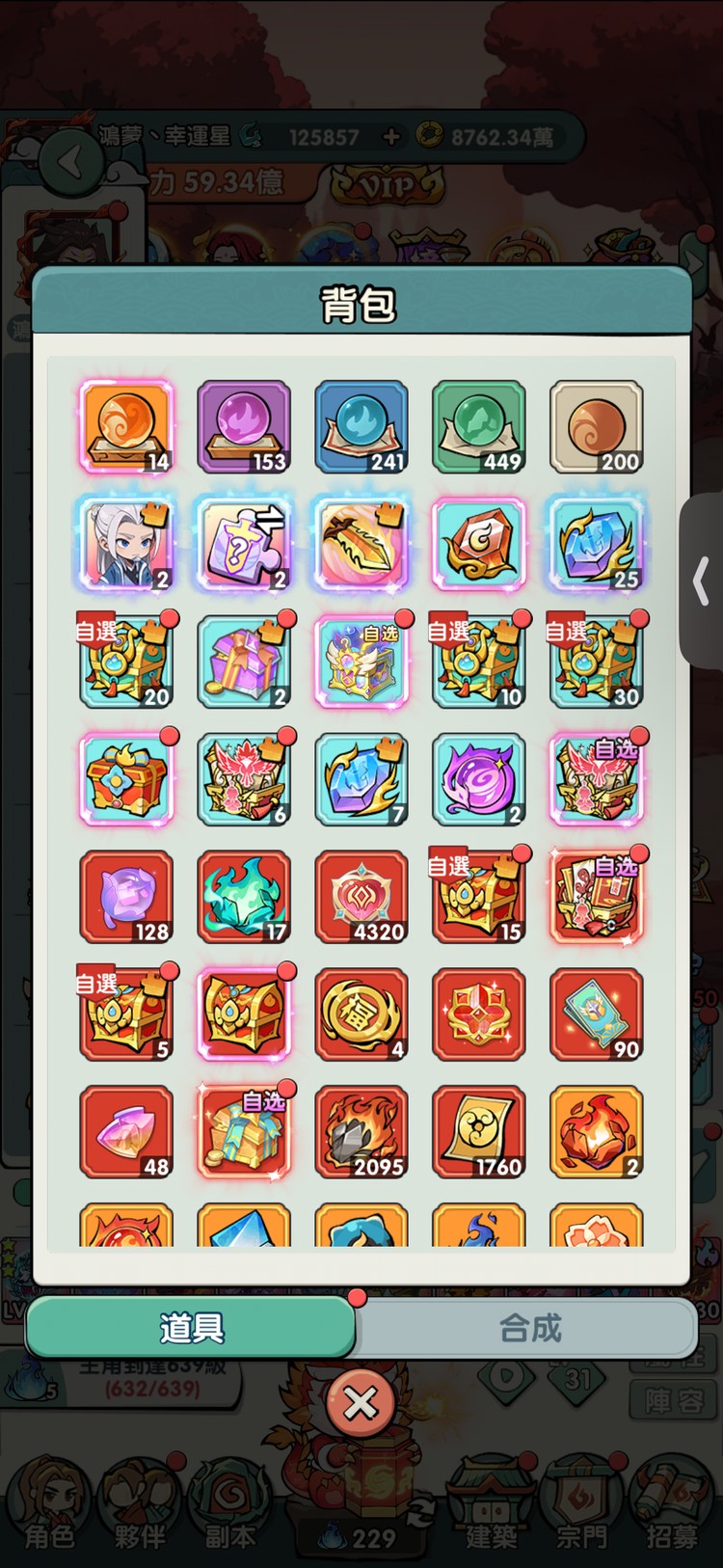The image size is (723, 1568).
Task: Close the backpack with the red X
Action: [x=361, y=1404]
